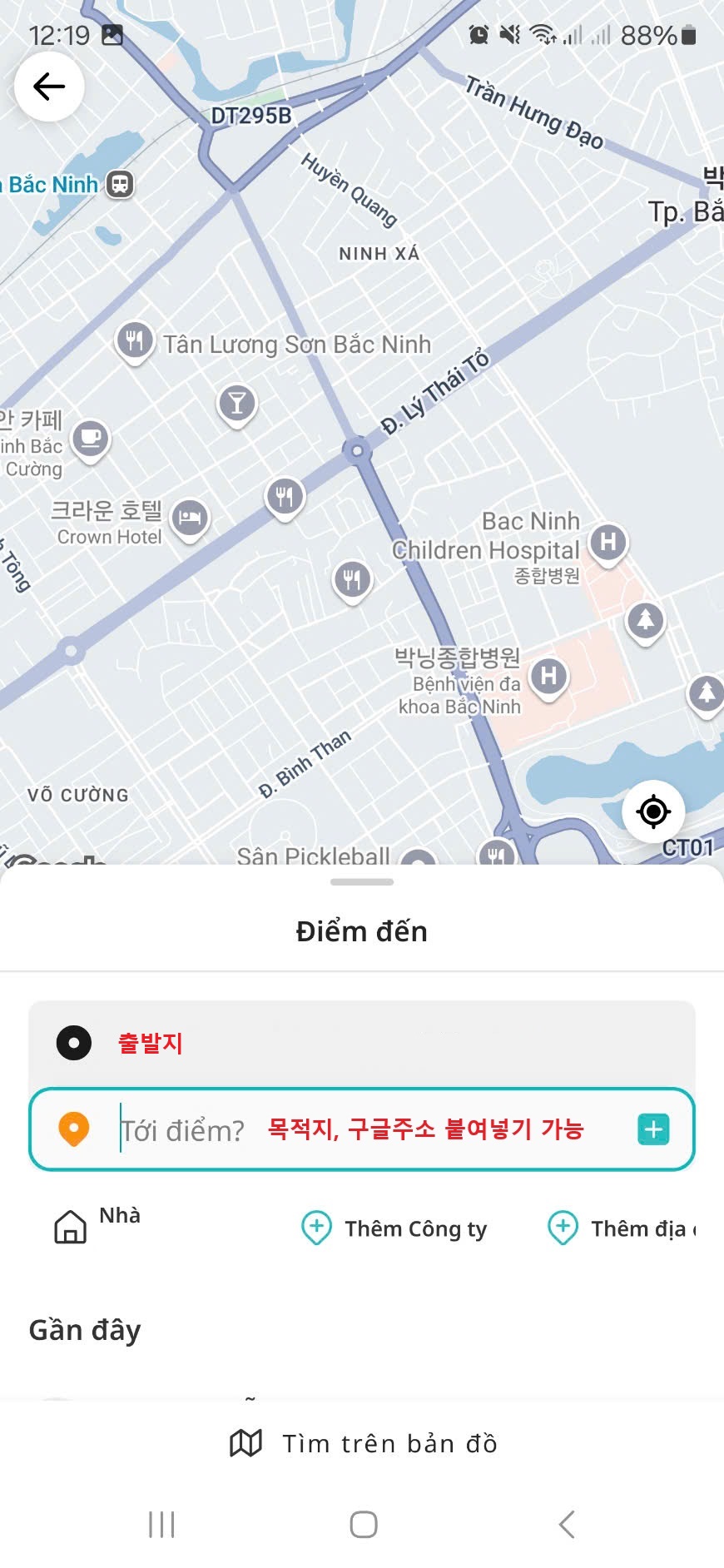Image resolution: width=724 pixels, height=1568 pixels.
Task: Go back using the arrow button
Action: pyautogui.click(x=49, y=87)
